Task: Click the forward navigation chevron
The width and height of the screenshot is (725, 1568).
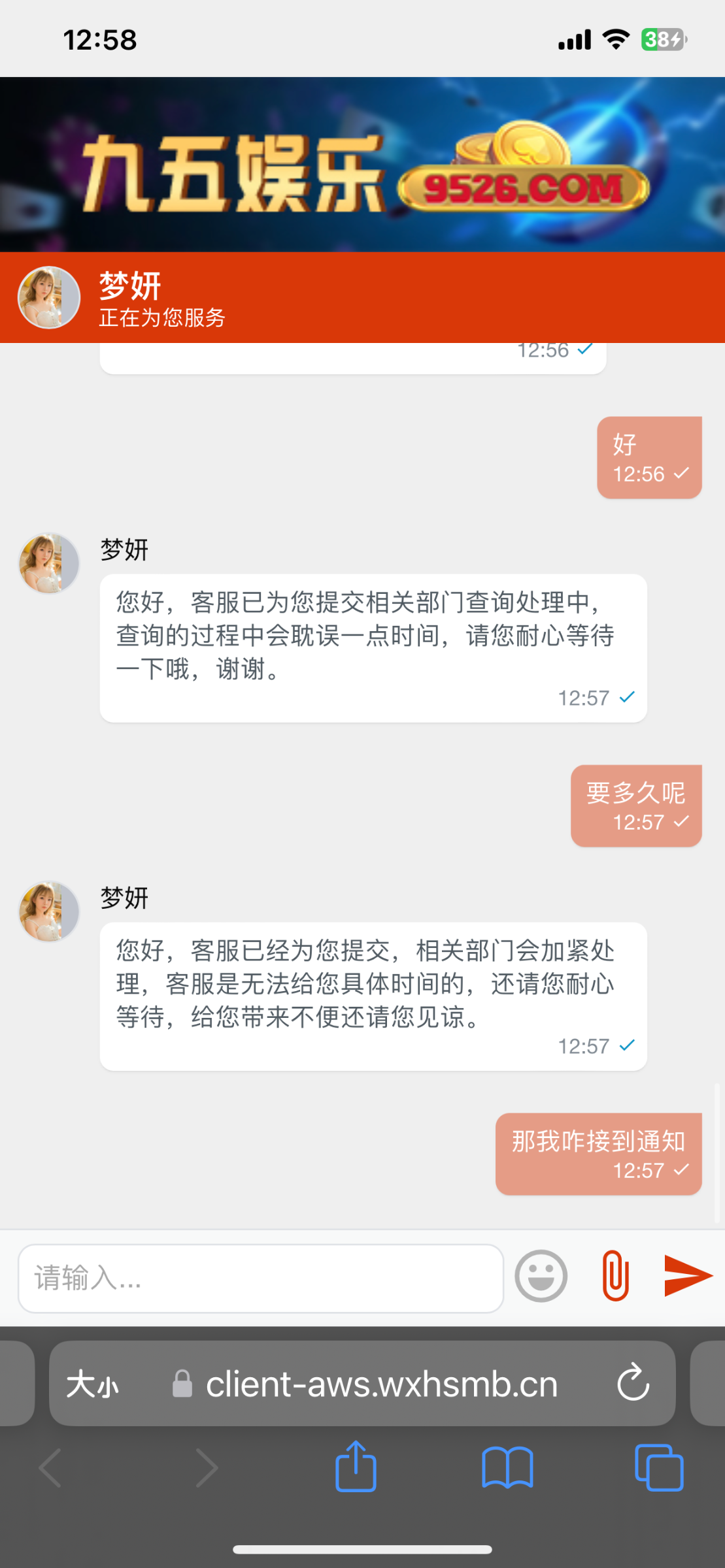Action: coord(206,1468)
